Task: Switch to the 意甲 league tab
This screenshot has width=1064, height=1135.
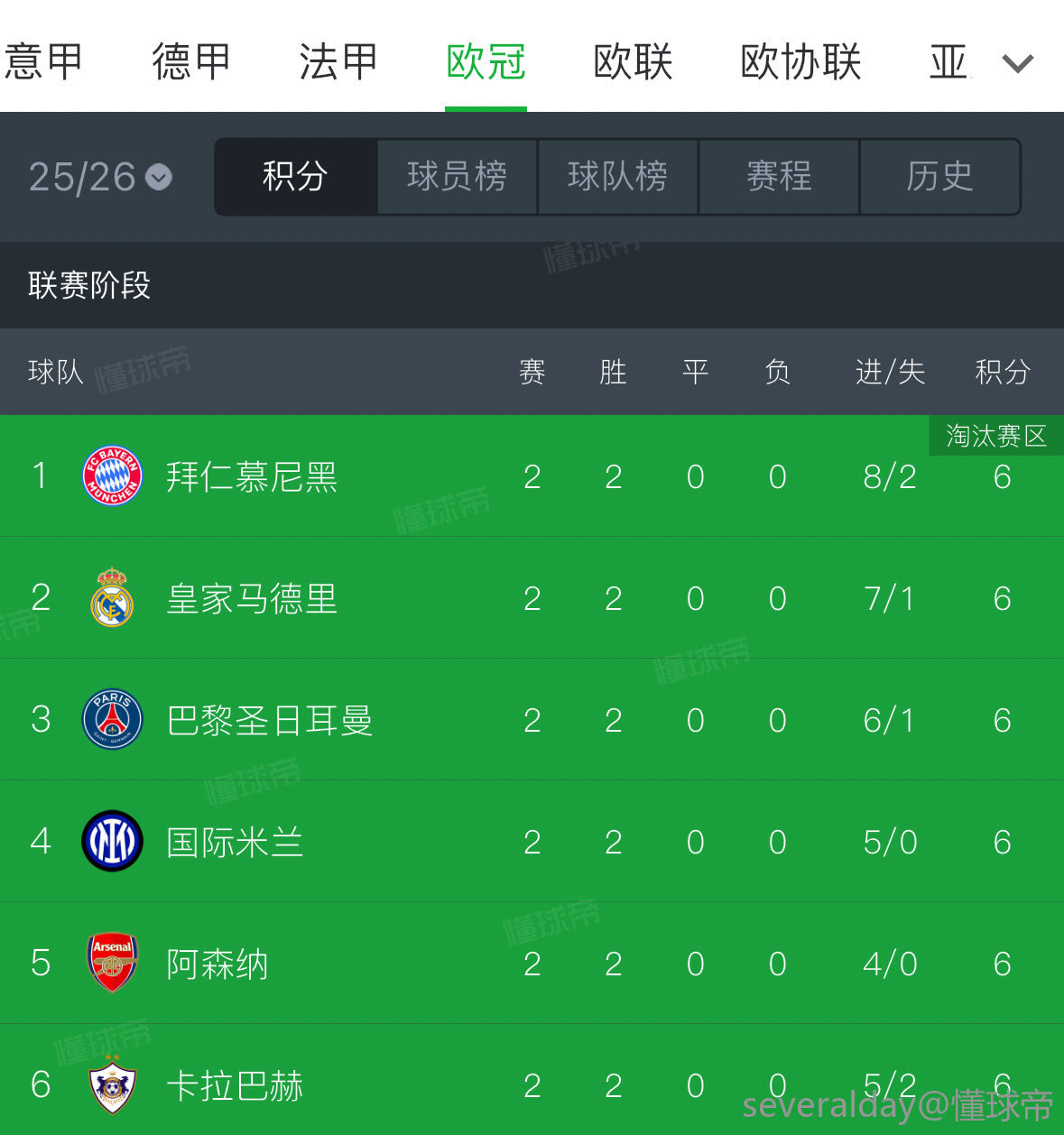Action: tap(43, 62)
